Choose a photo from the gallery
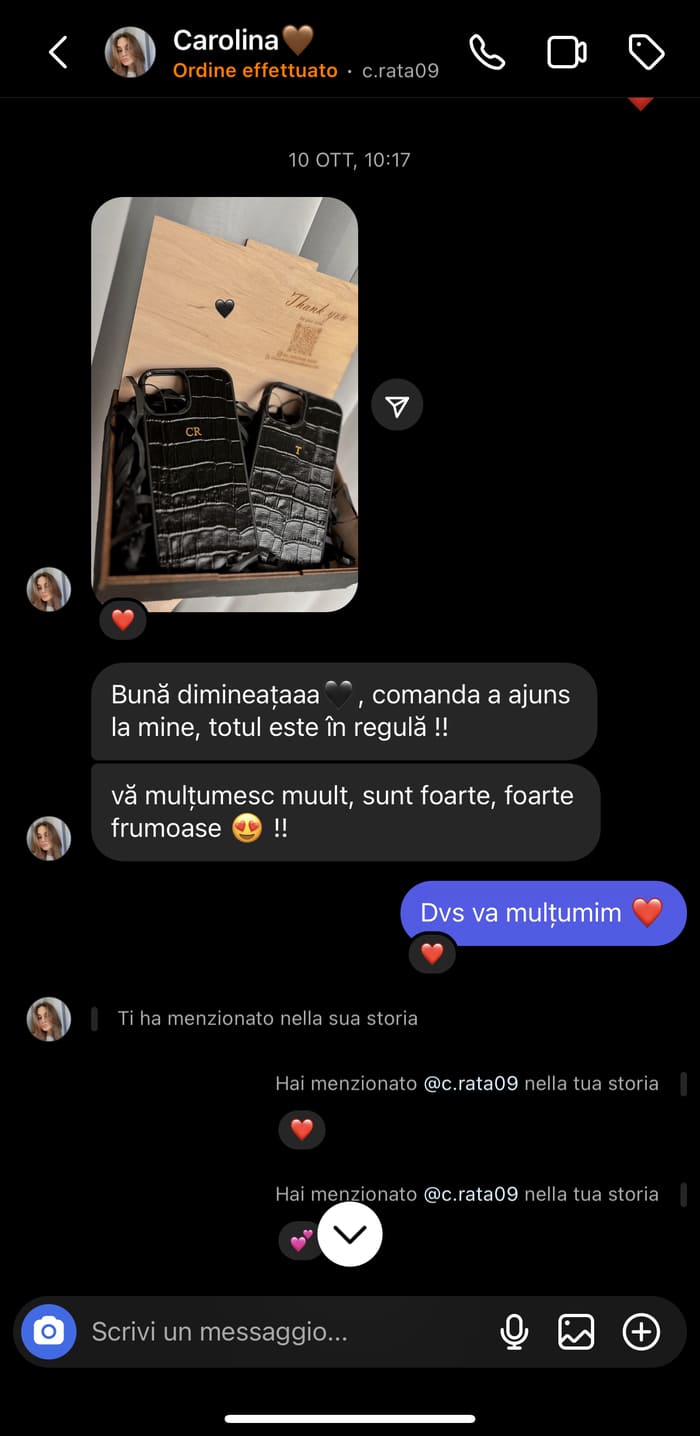Image resolution: width=700 pixels, height=1436 pixels. 576,1331
